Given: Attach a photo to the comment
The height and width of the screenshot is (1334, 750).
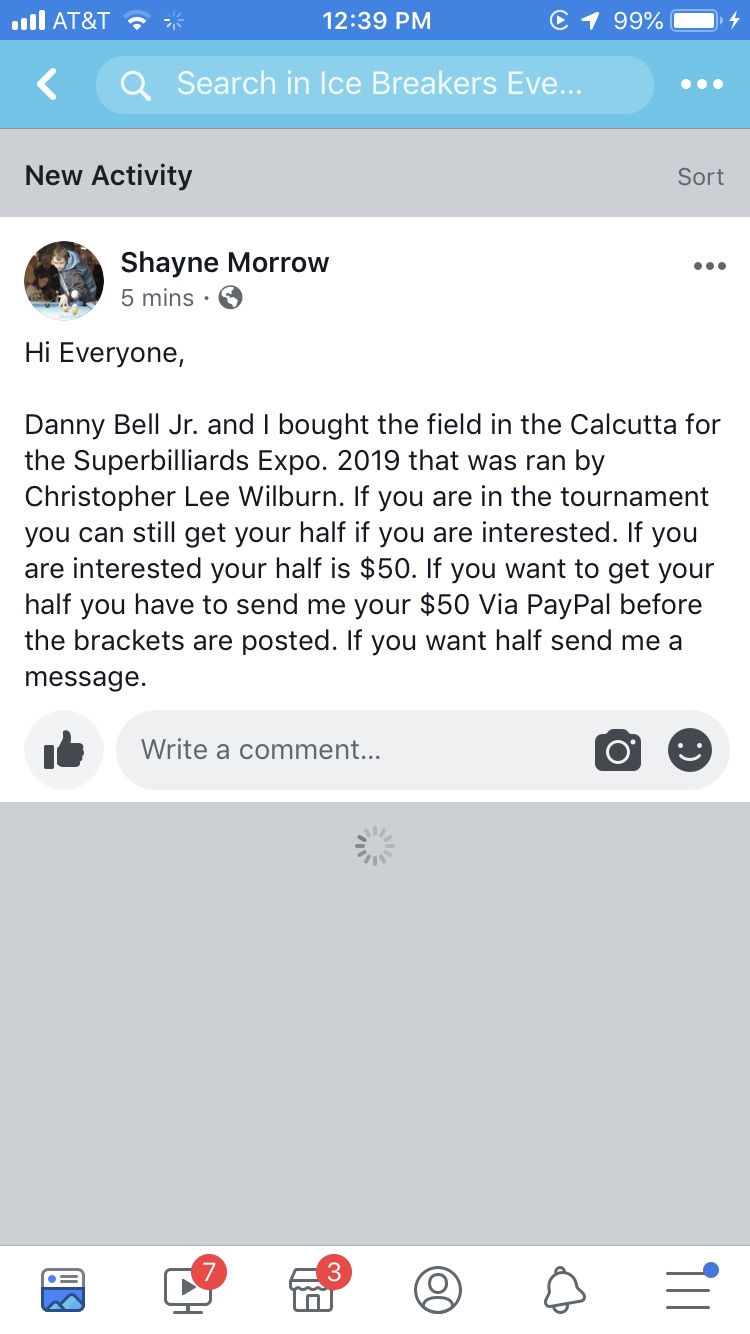Looking at the screenshot, I should (618, 750).
